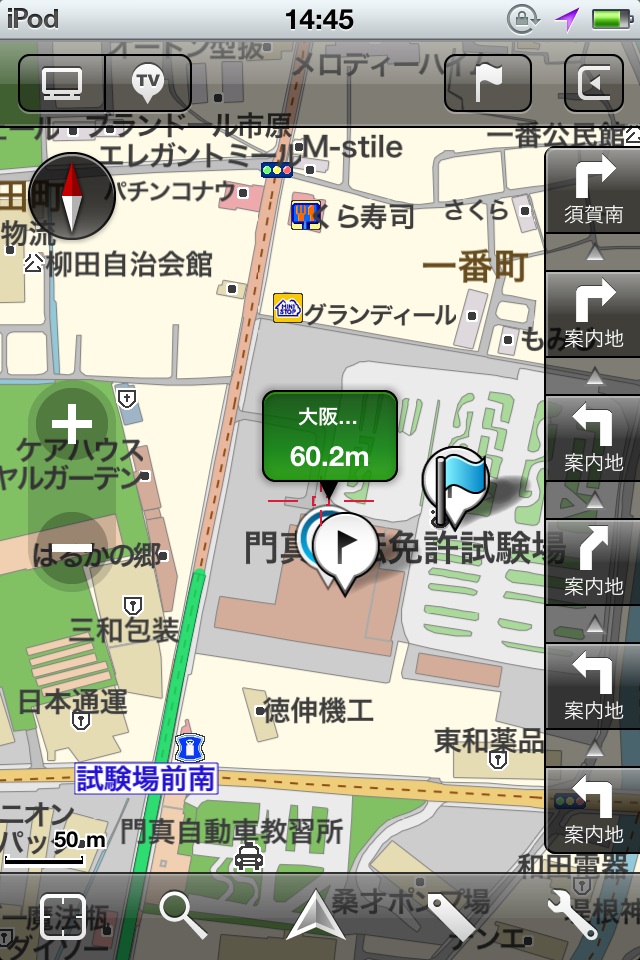640x960 pixels.
Task: Select the 須賀南 right-turn step
Action: point(593,189)
